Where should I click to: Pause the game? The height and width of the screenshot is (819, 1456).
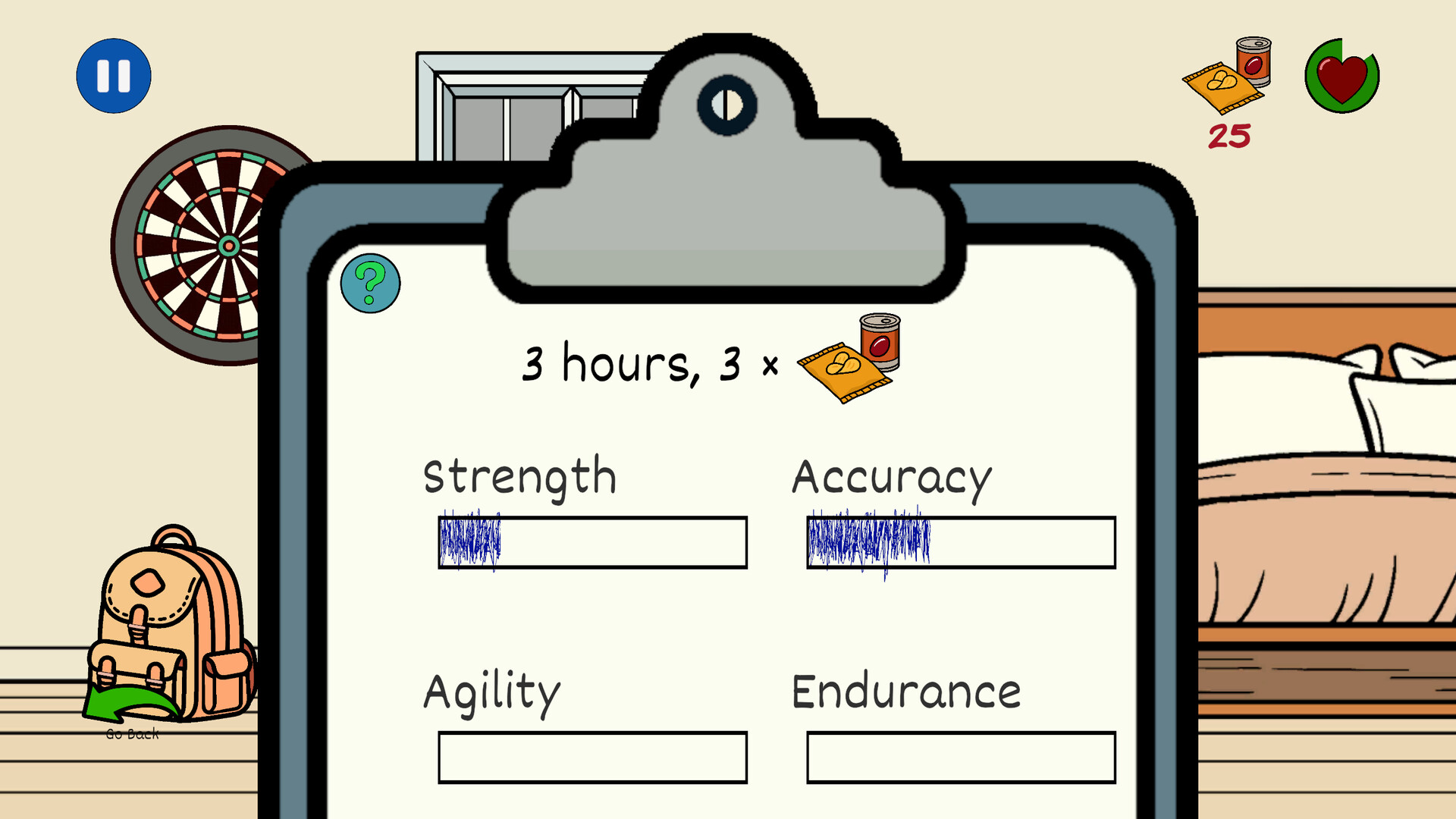114,76
